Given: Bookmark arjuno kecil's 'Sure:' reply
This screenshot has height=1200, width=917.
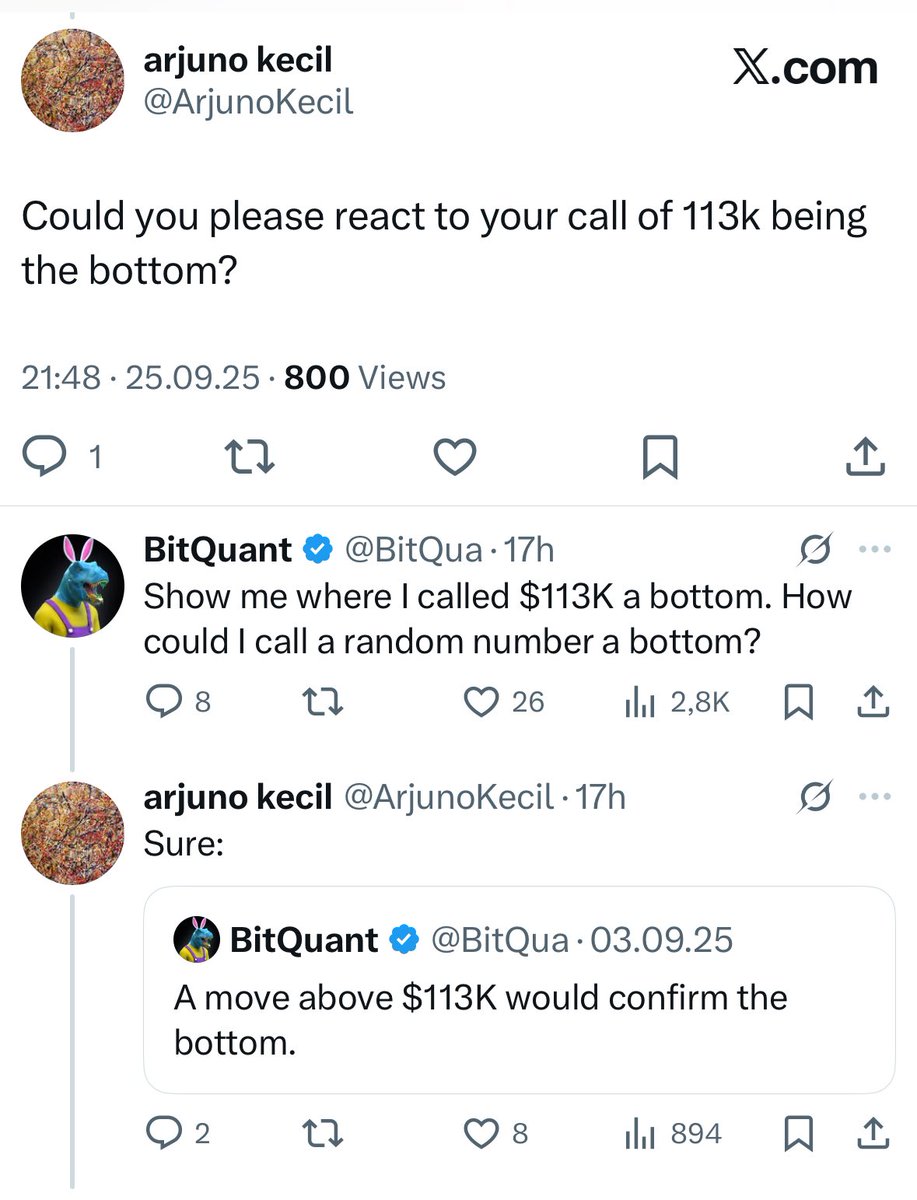Looking at the screenshot, I should (x=796, y=1134).
